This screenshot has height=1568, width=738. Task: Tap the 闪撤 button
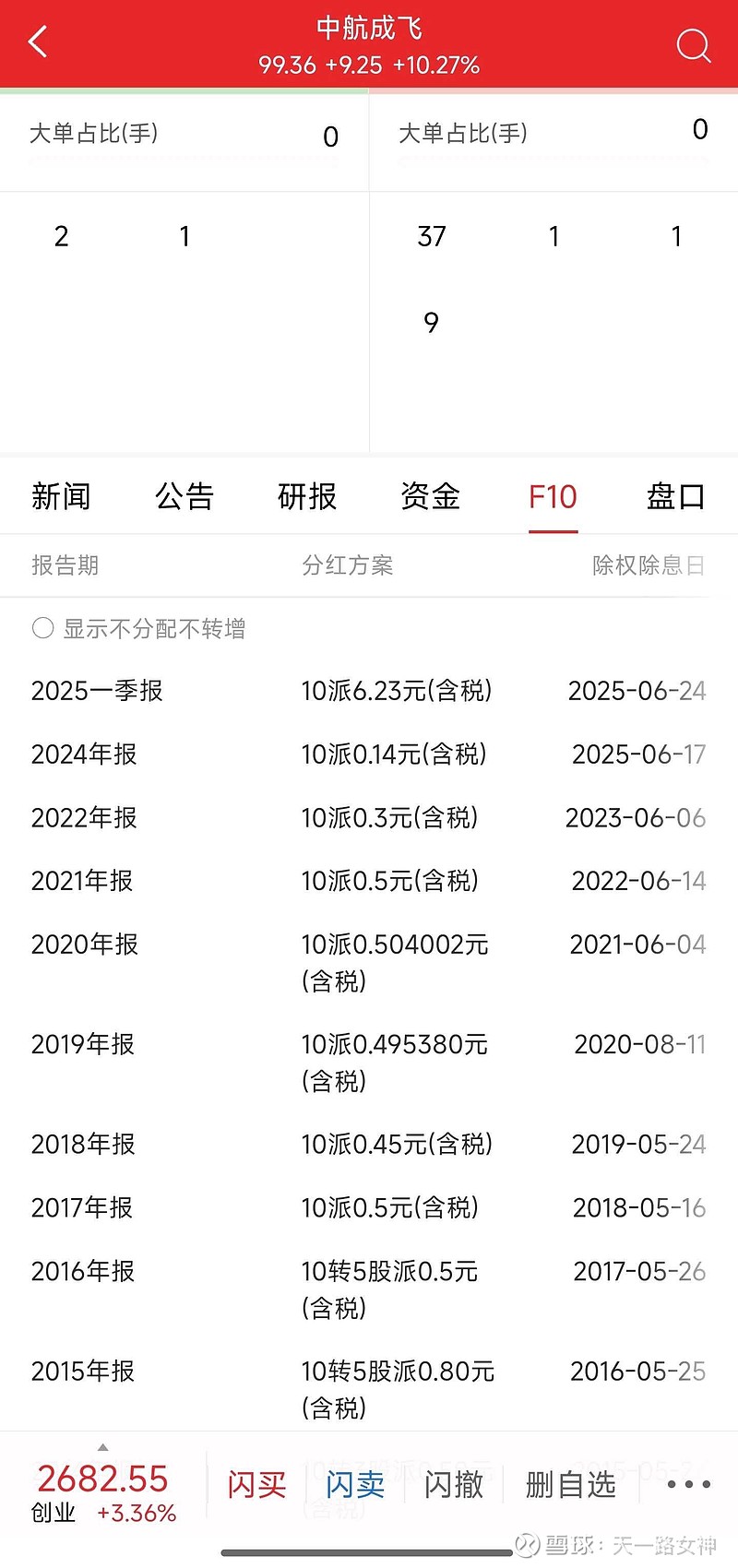click(454, 1485)
